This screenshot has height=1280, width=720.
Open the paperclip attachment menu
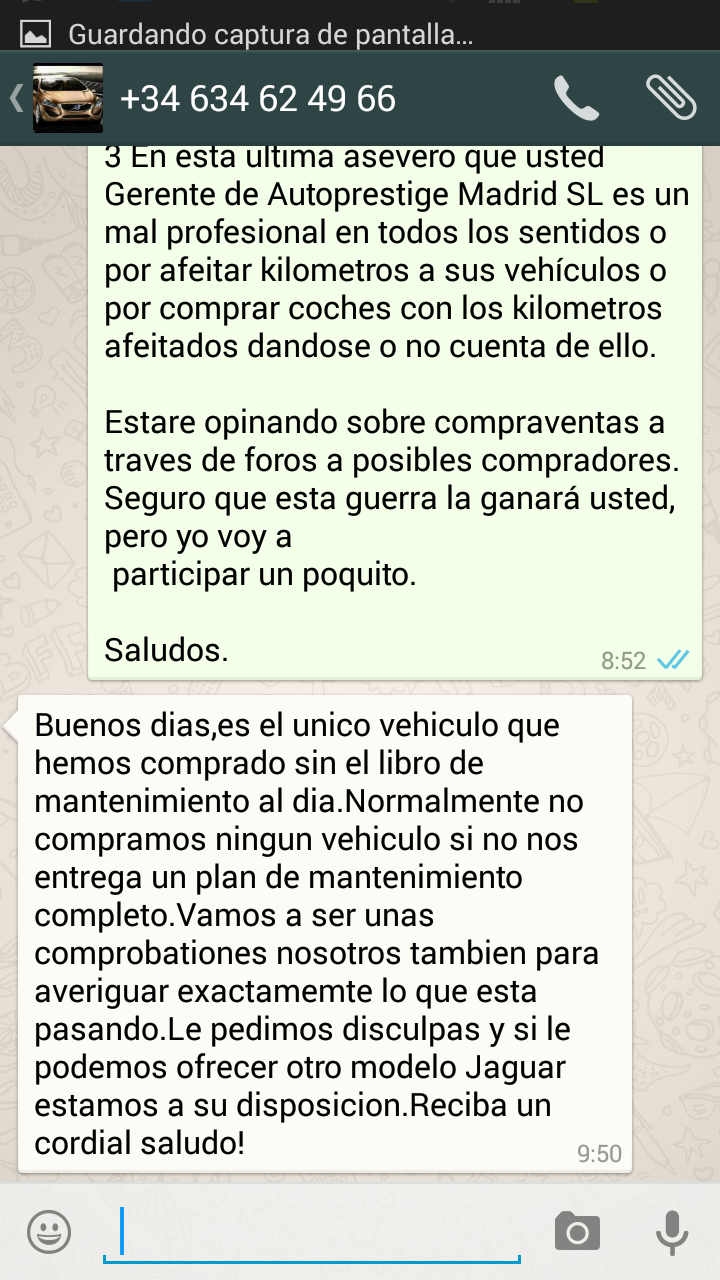point(670,97)
